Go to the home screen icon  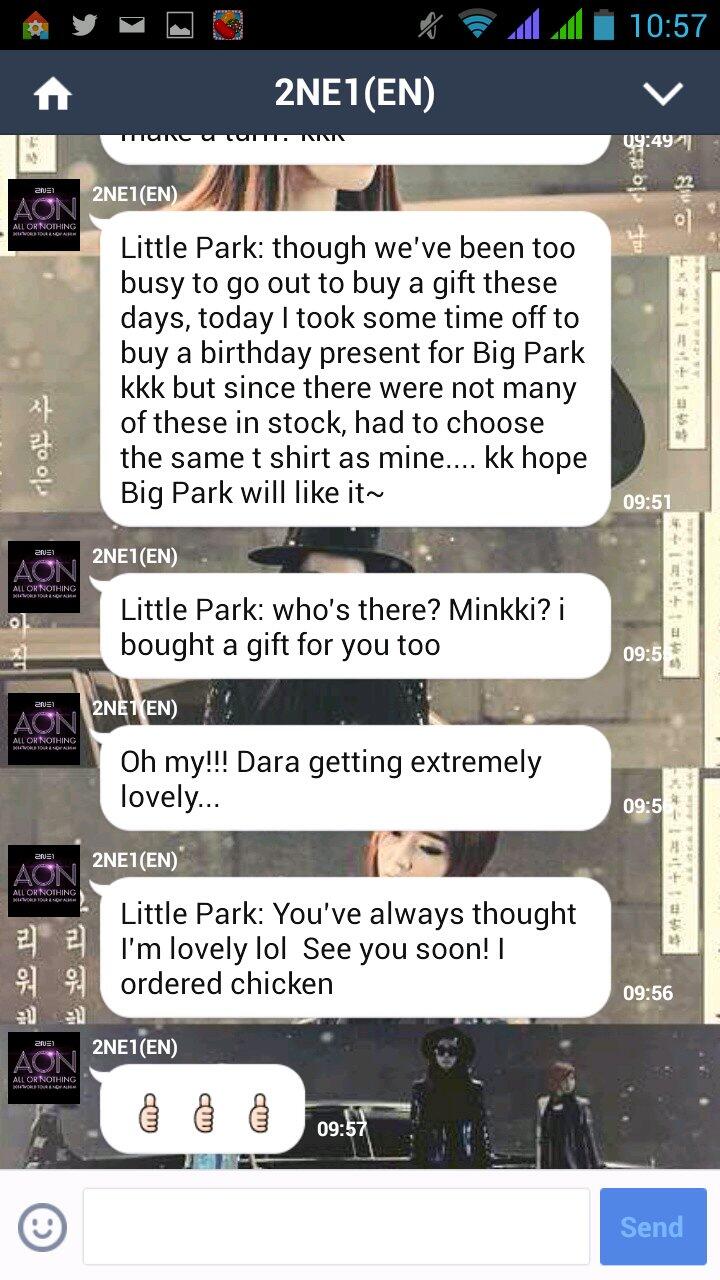(x=53, y=94)
